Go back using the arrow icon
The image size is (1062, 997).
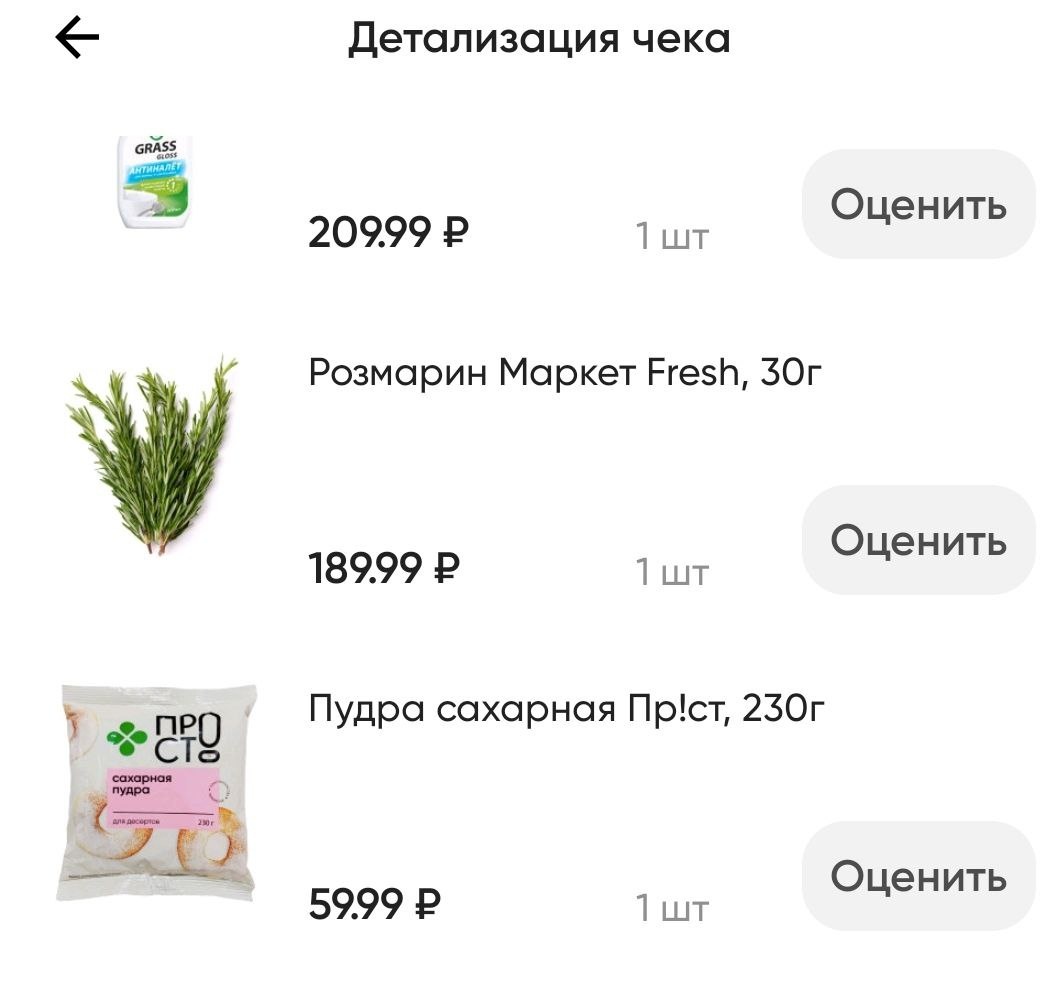(x=77, y=39)
